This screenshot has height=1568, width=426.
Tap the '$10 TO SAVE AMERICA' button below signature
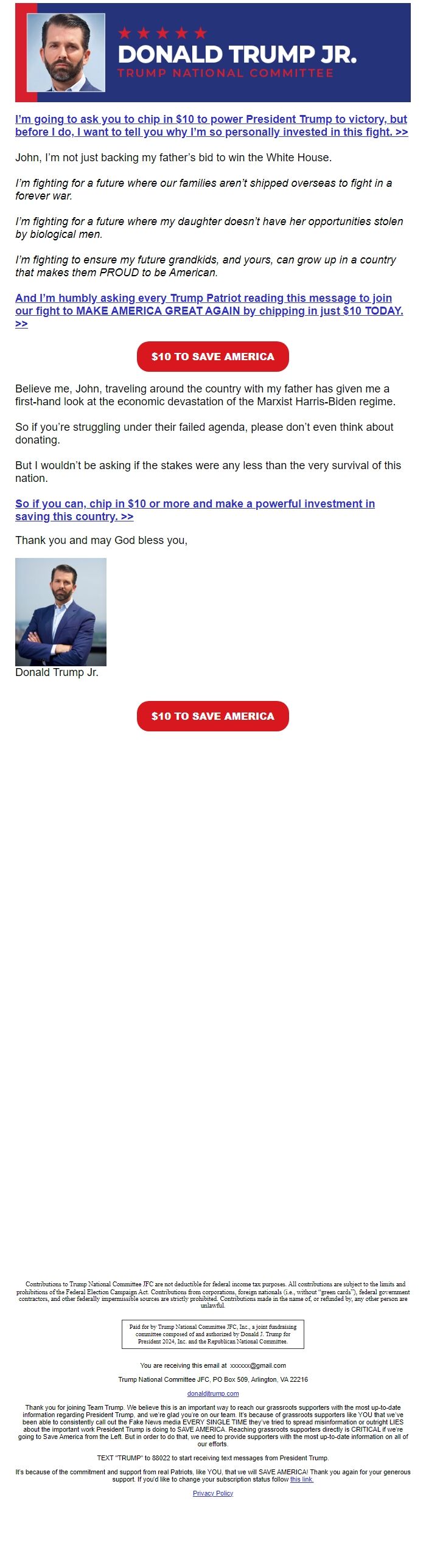click(212, 716)
